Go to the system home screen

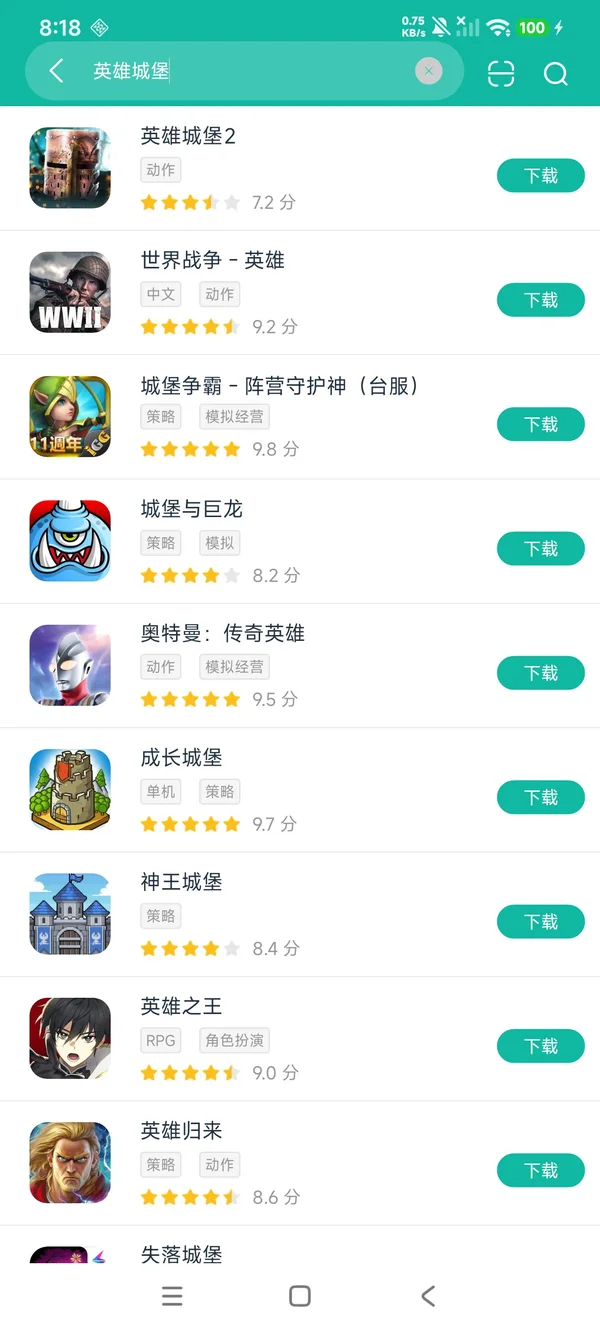click(x=299, y=1296)
